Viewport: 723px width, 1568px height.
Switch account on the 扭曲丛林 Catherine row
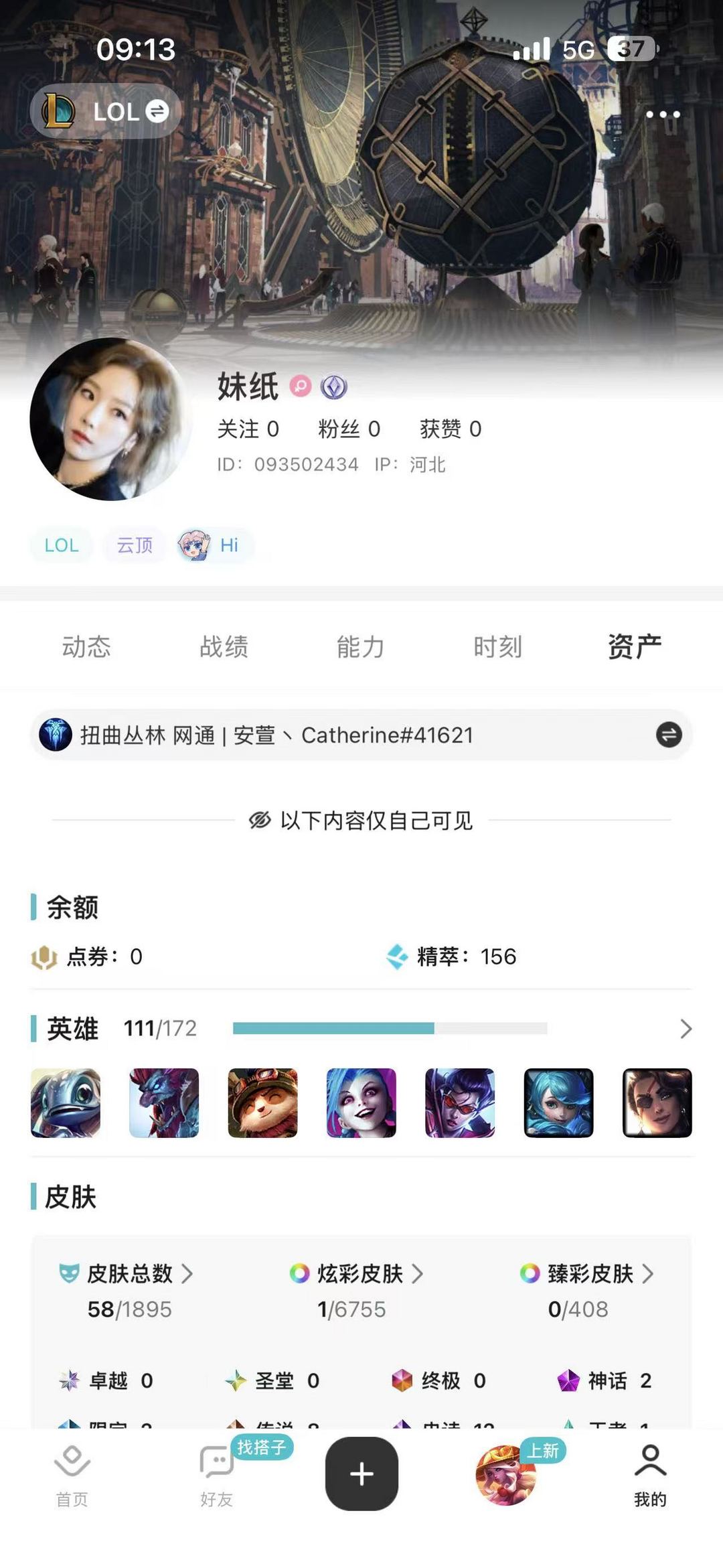click(668, 735)
